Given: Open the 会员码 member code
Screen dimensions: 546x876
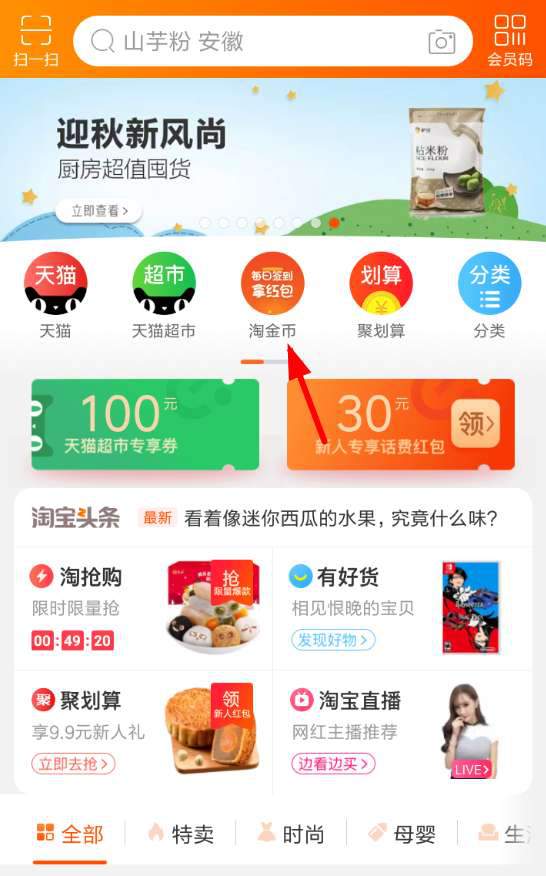Looking at the screenshot, I should (510, 40).
